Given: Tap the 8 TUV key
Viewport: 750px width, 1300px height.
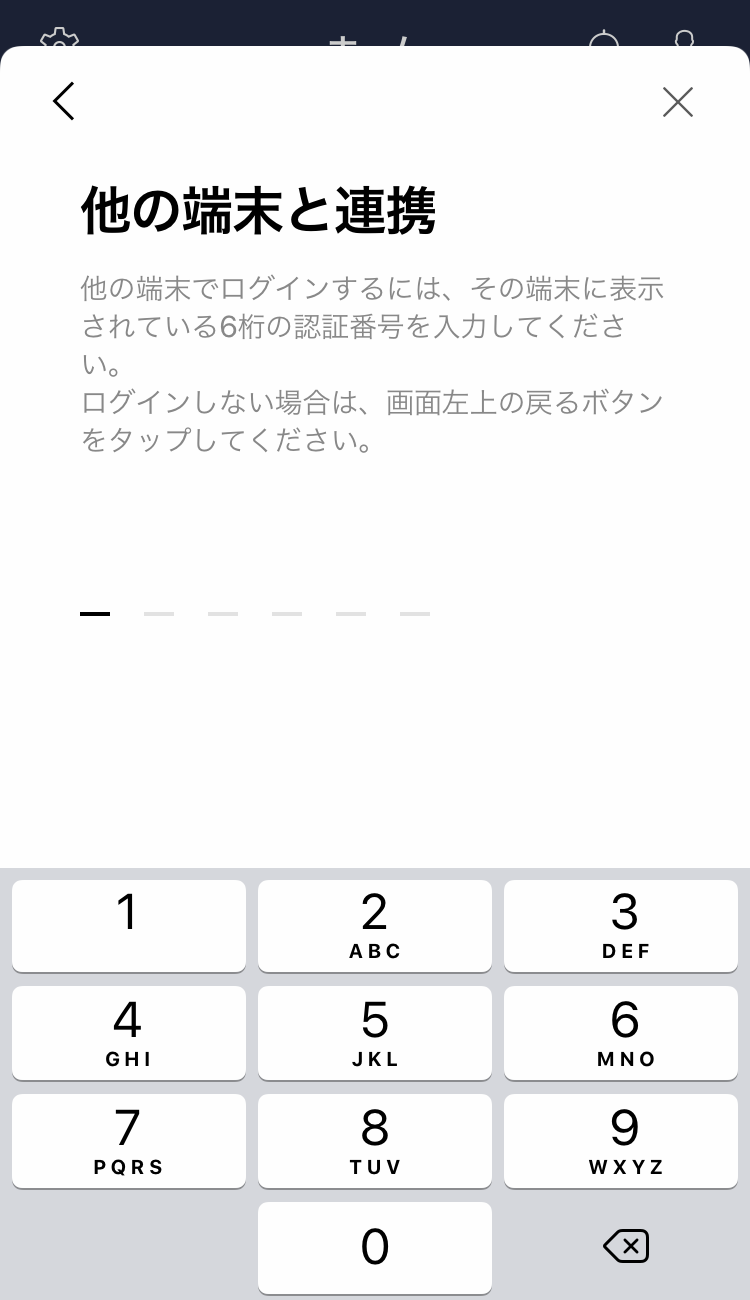Looking at the screenshot, I should (374, 1140).
